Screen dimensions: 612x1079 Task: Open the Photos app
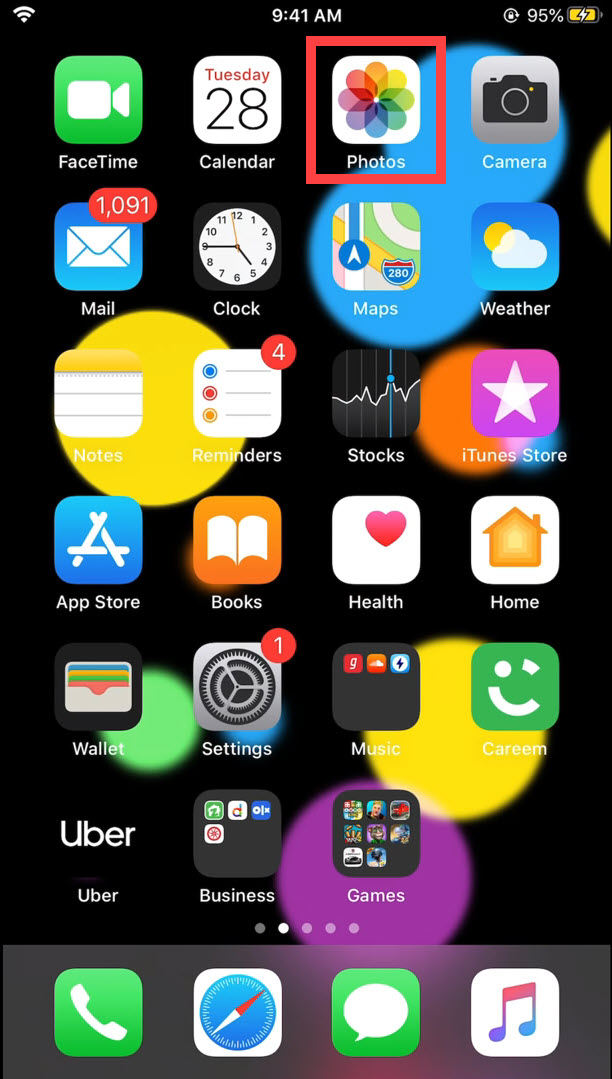(x=376, y=100)
